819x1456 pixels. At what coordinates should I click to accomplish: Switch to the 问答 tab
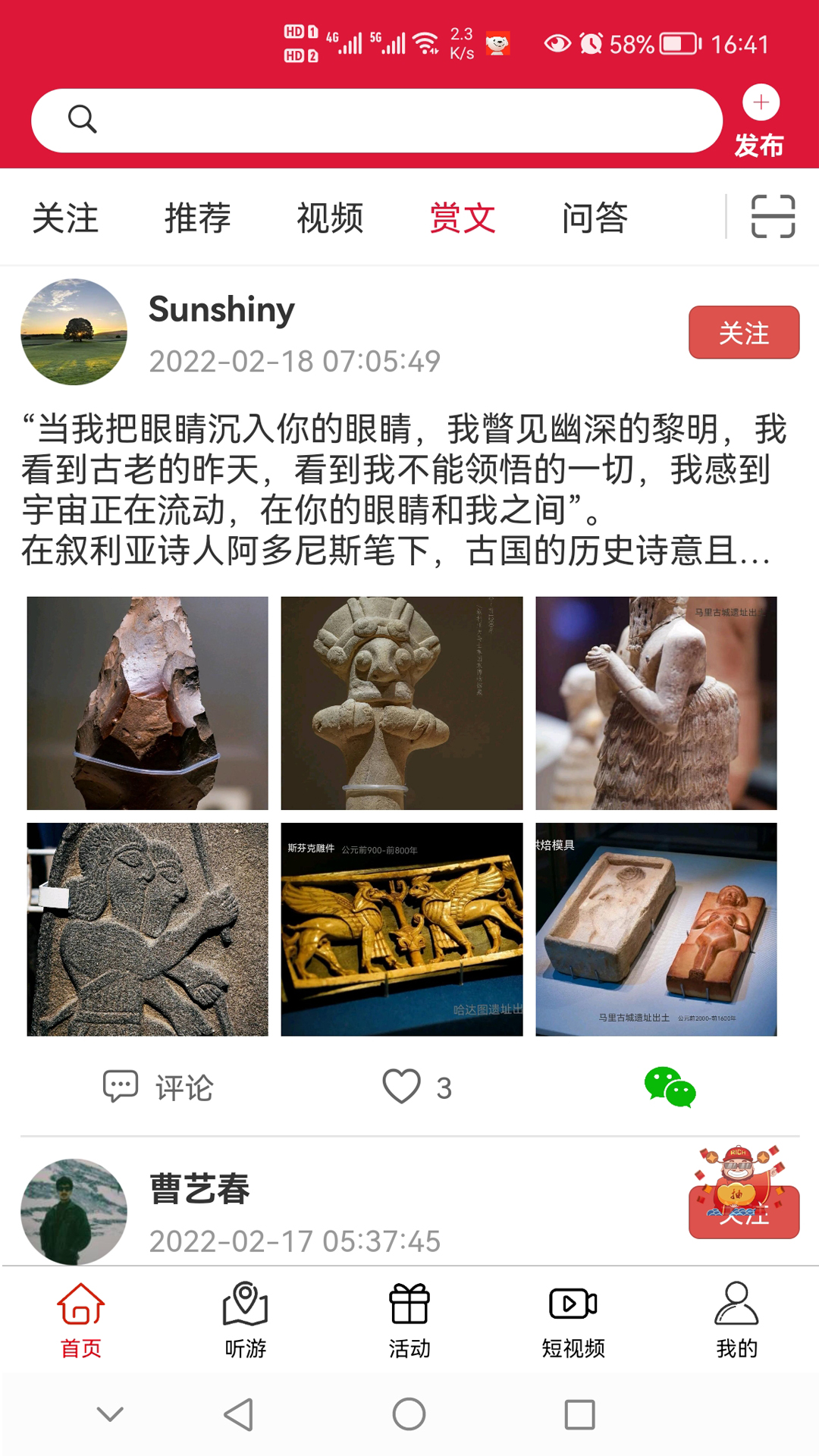[x=597, y=218]
